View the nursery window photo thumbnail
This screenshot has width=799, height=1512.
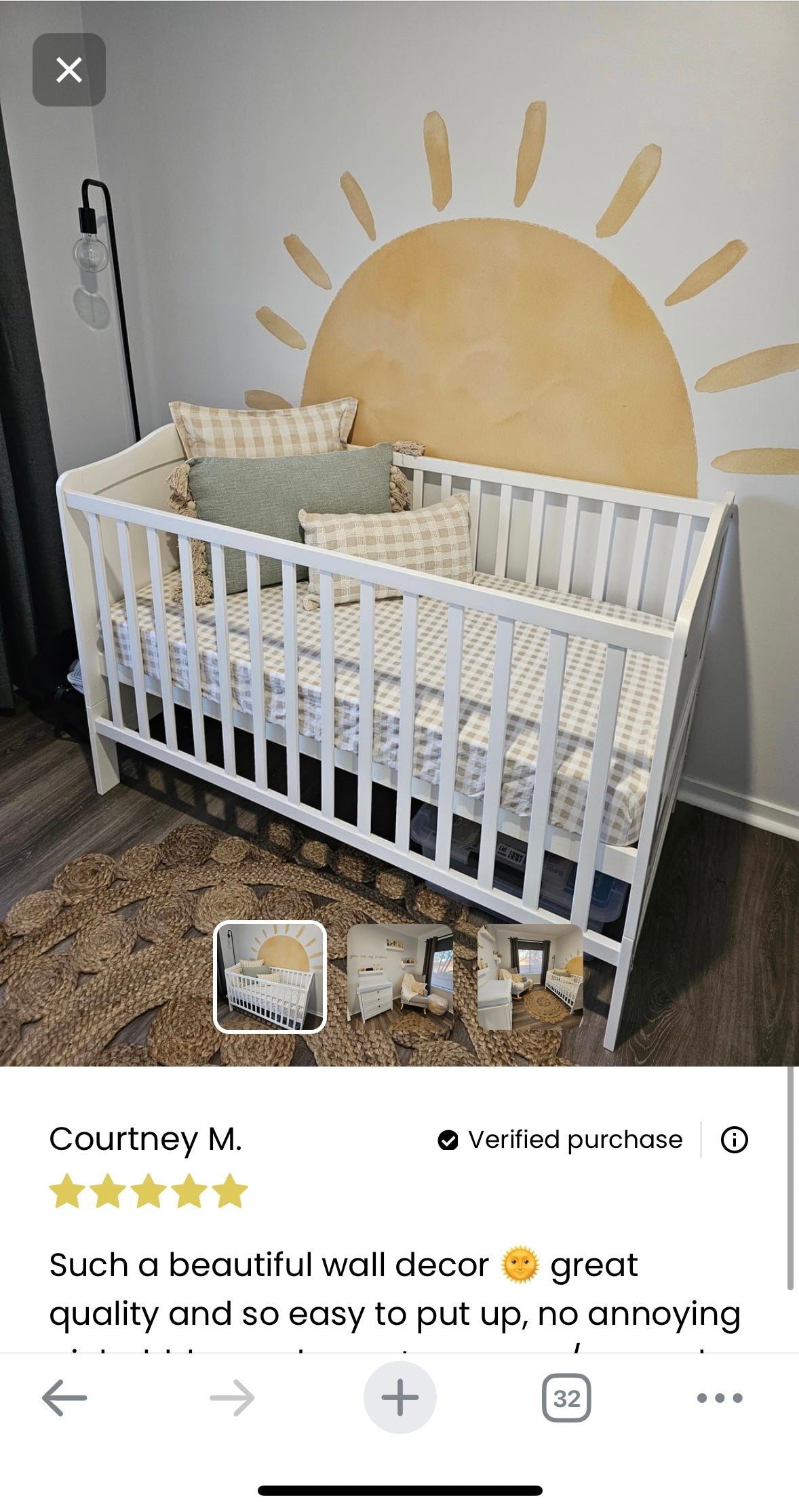pyautogui.click(x=530, y=977)
